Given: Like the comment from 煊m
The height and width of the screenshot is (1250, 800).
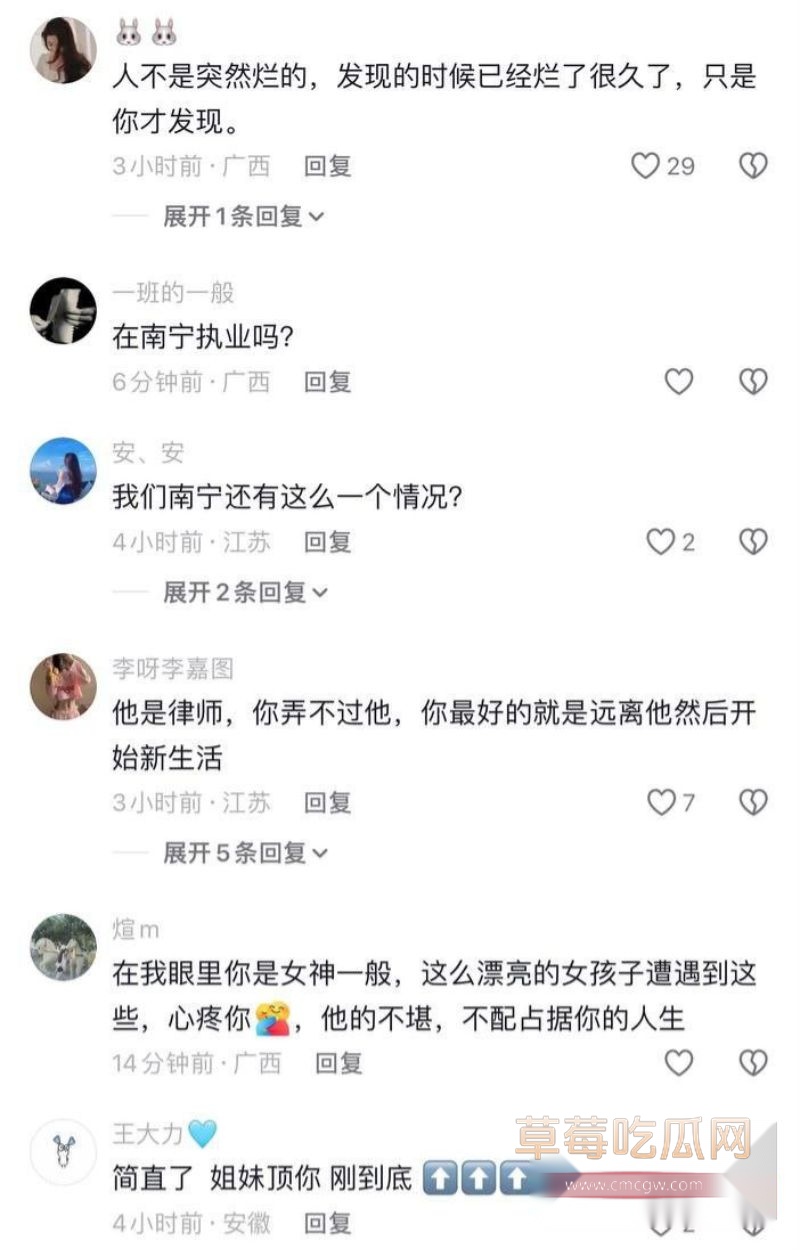Looking at the screenshot, I should [x=678, y=1062].
